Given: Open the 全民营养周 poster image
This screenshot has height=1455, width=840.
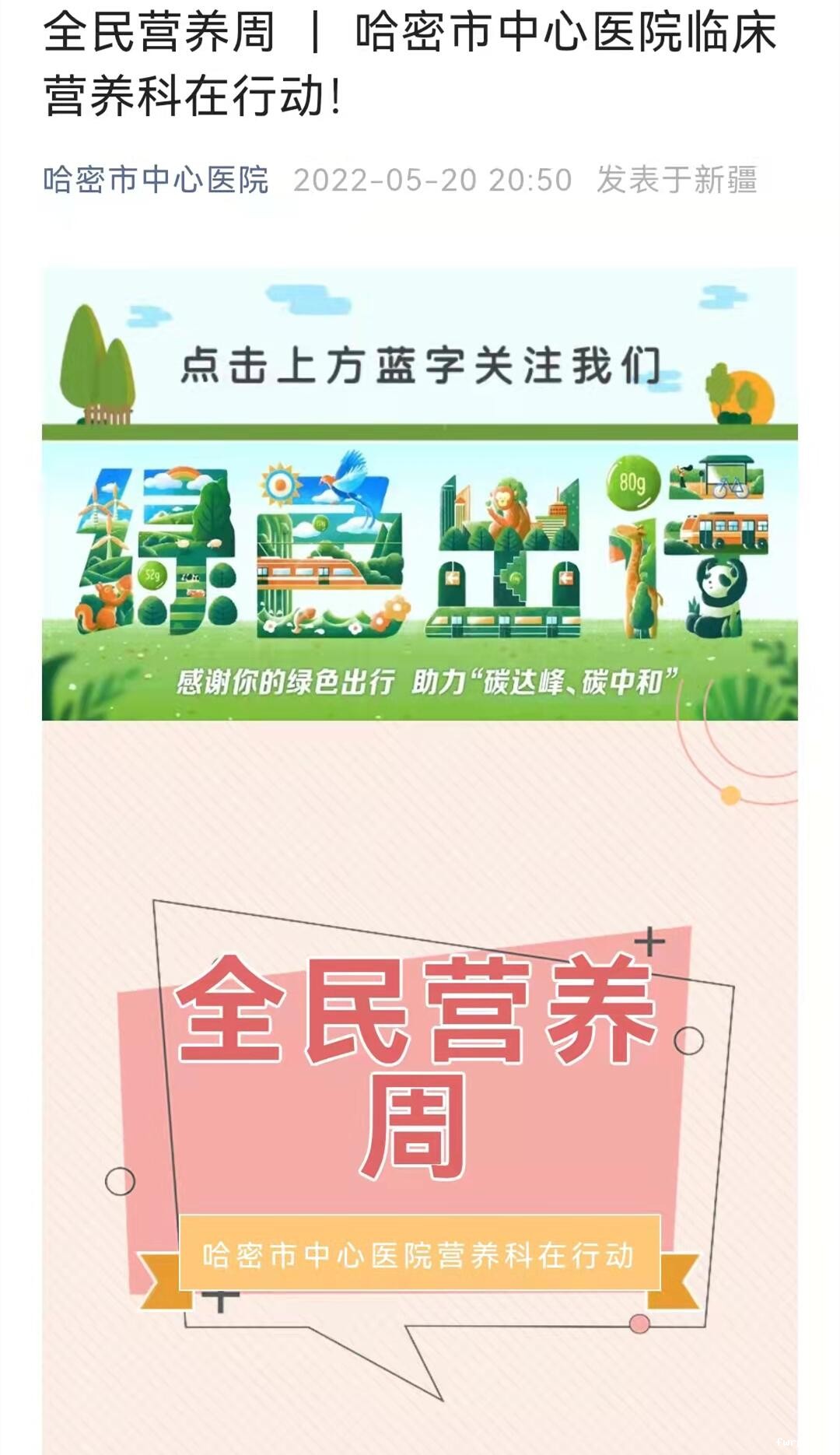Looking at the screenshot, I should coord(419,1089).
